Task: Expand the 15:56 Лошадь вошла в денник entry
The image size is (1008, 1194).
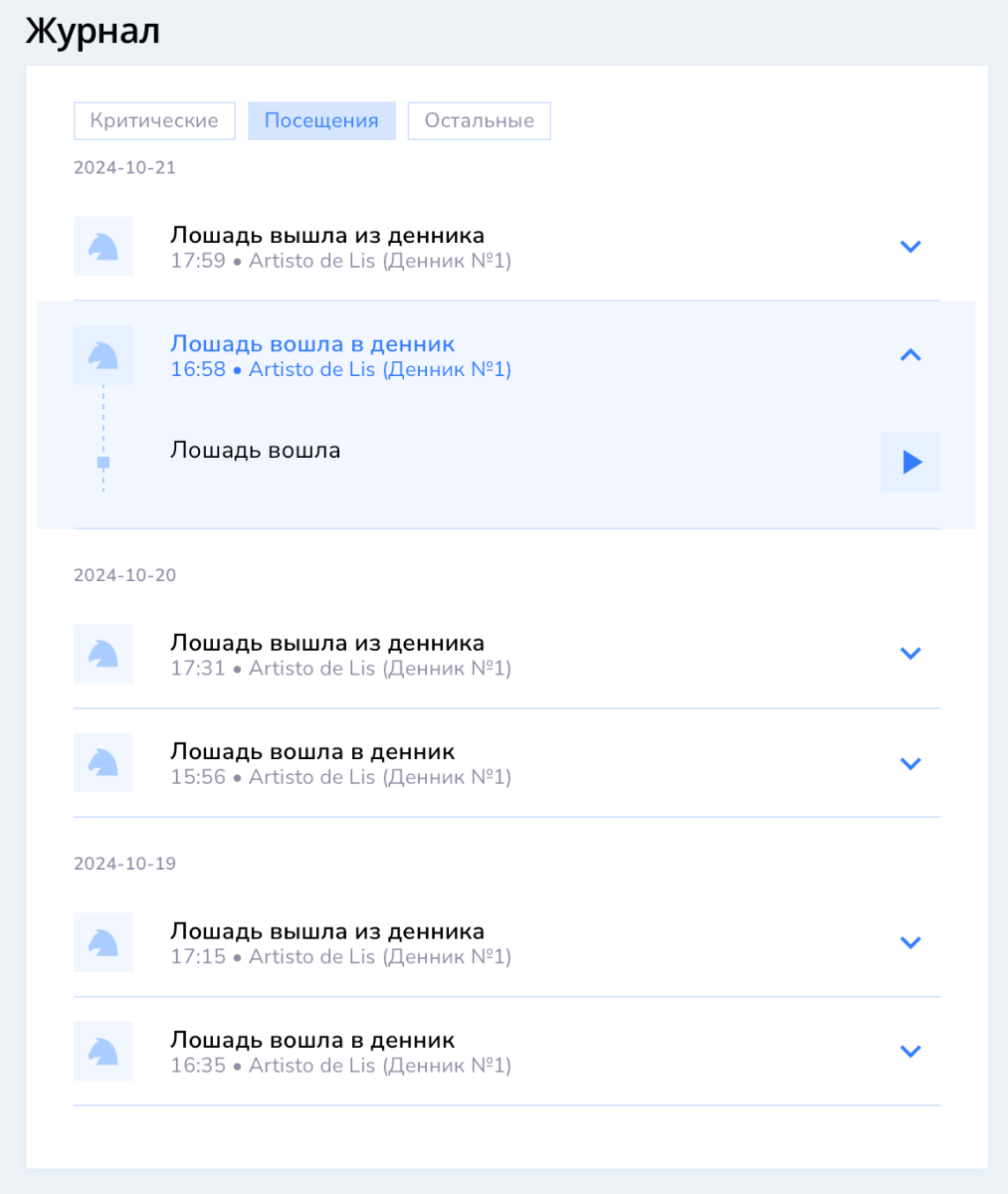Action: [910, 763]
